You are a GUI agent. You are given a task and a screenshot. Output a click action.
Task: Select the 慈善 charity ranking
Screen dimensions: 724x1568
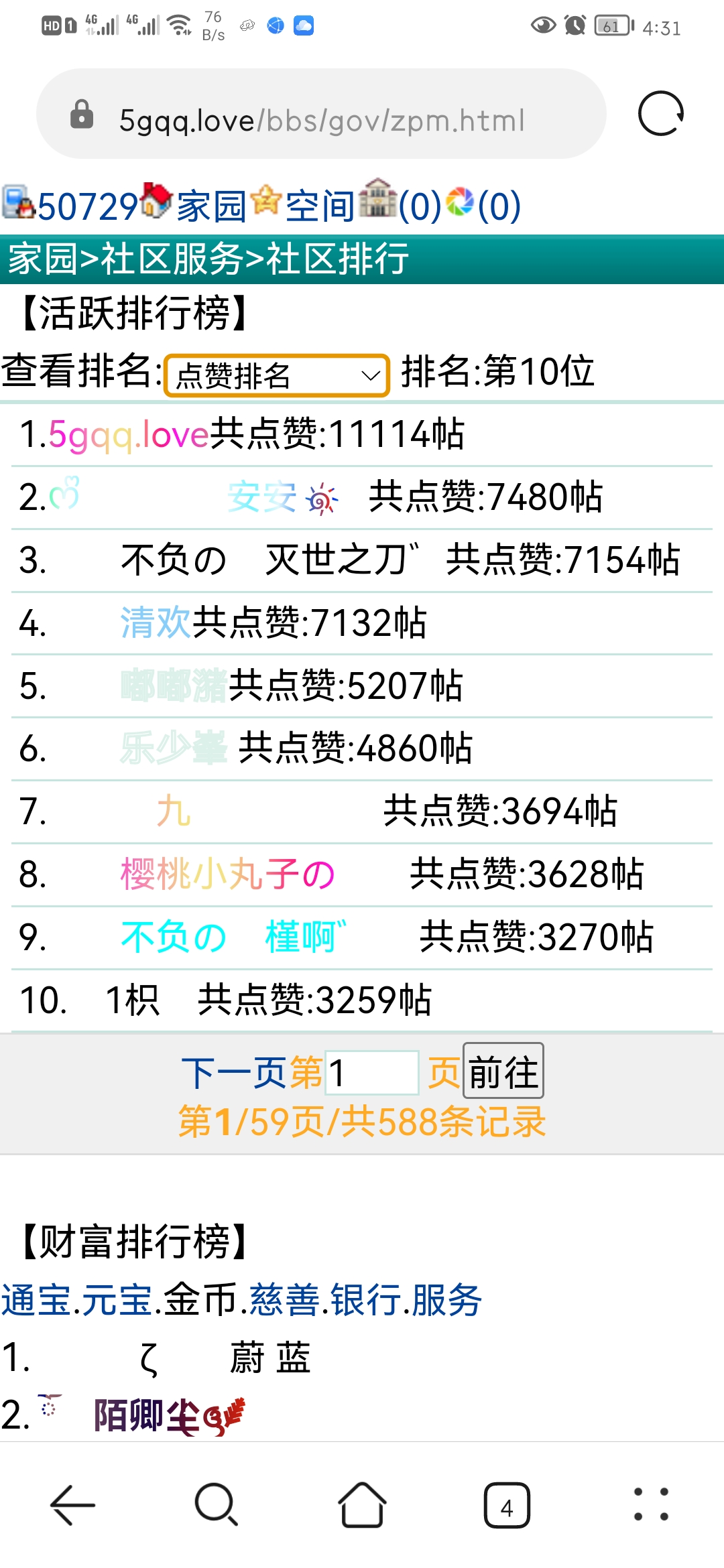click(285, 1301)
